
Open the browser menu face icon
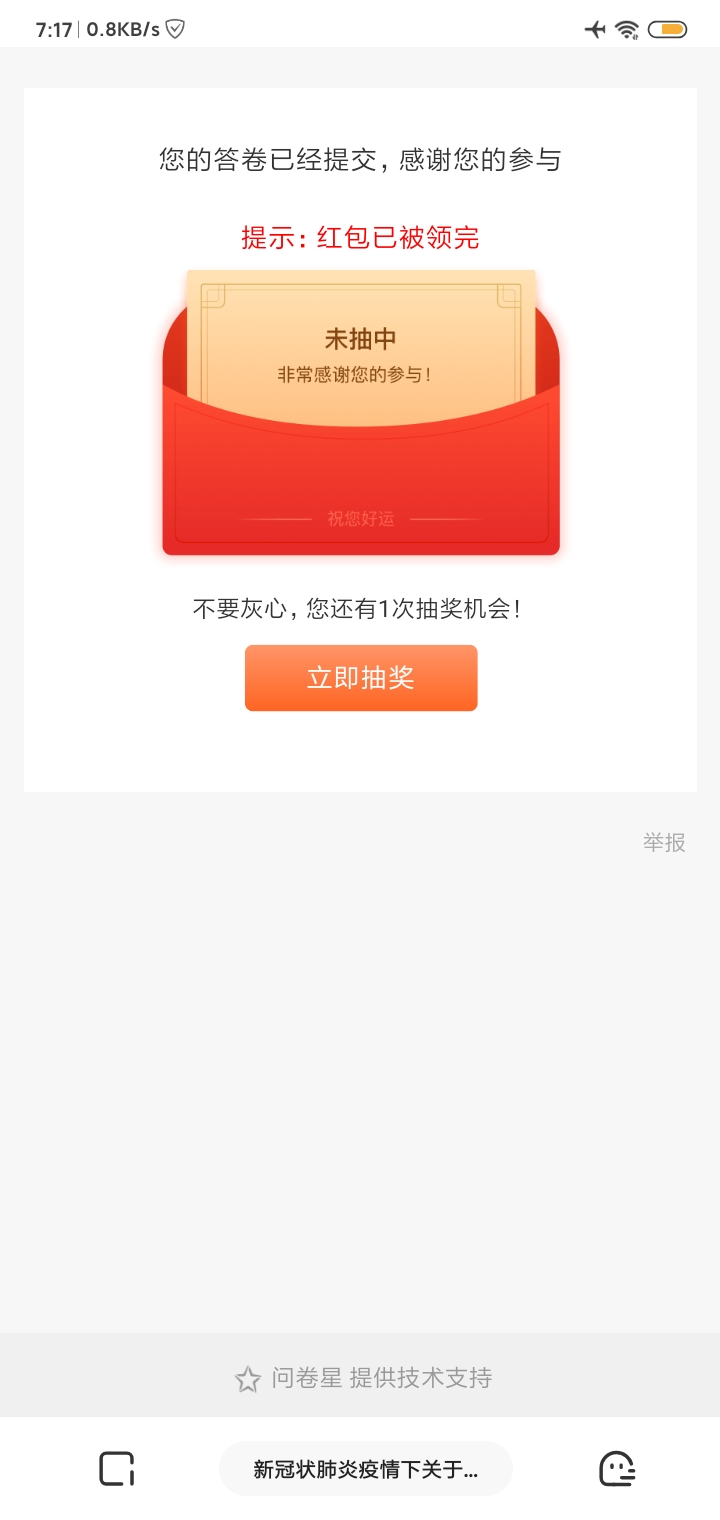[616, 1468]
